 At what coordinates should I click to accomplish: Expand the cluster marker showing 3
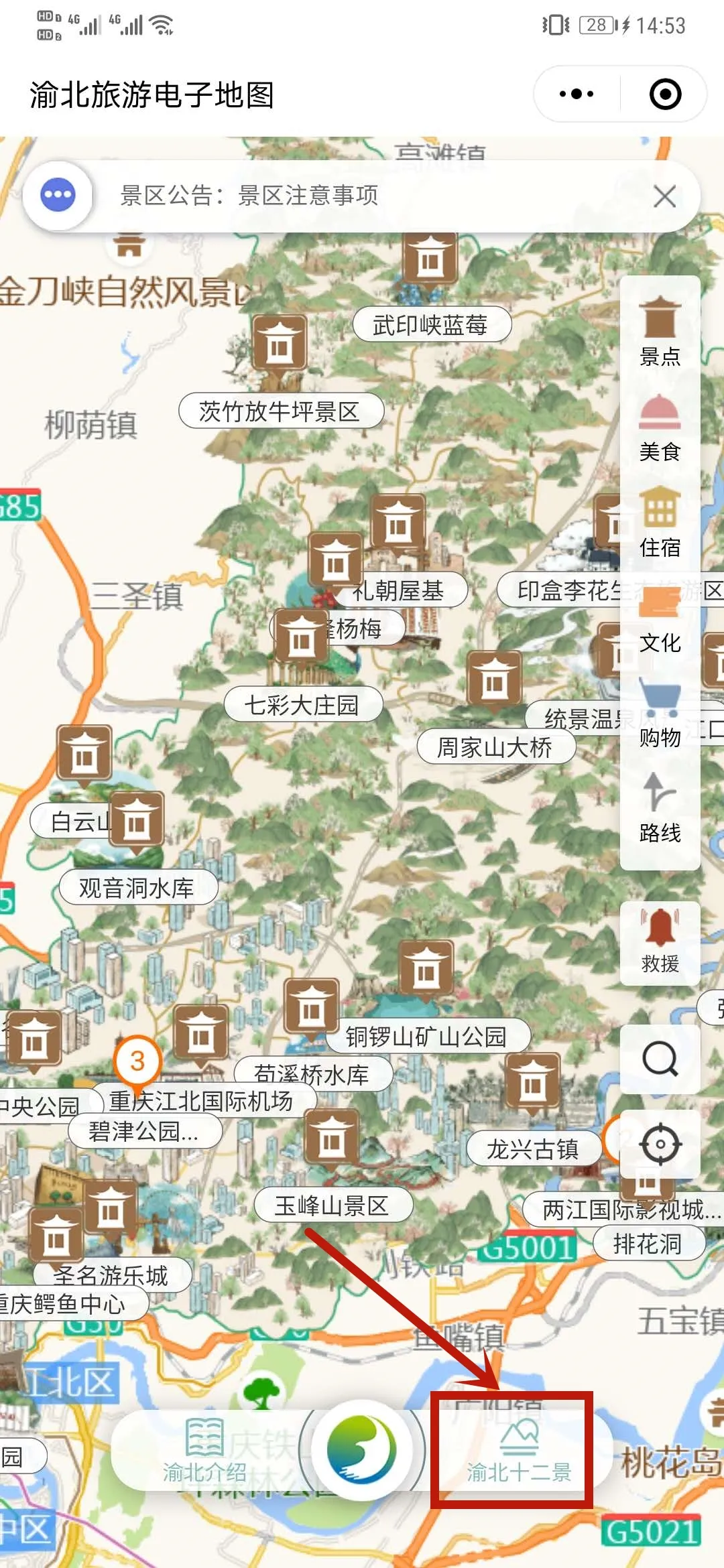137,1061
